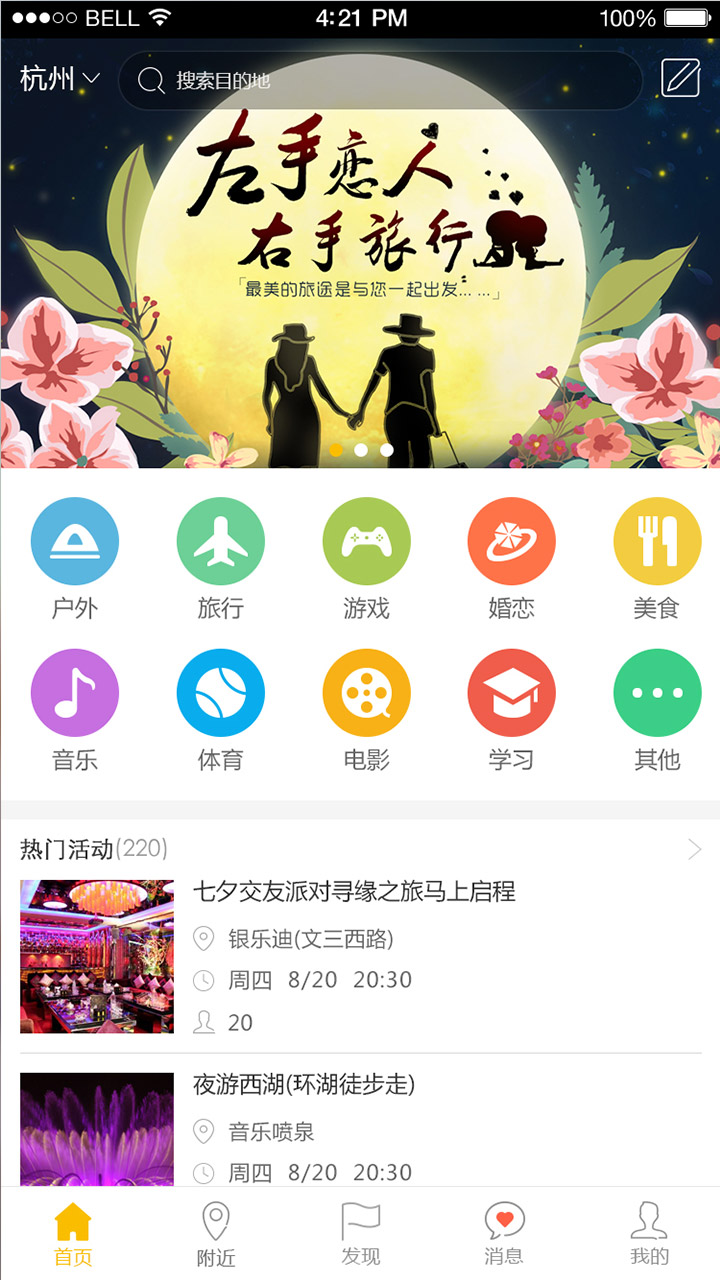
Task: Open the compose edit icon
Action: pos(680,78)
